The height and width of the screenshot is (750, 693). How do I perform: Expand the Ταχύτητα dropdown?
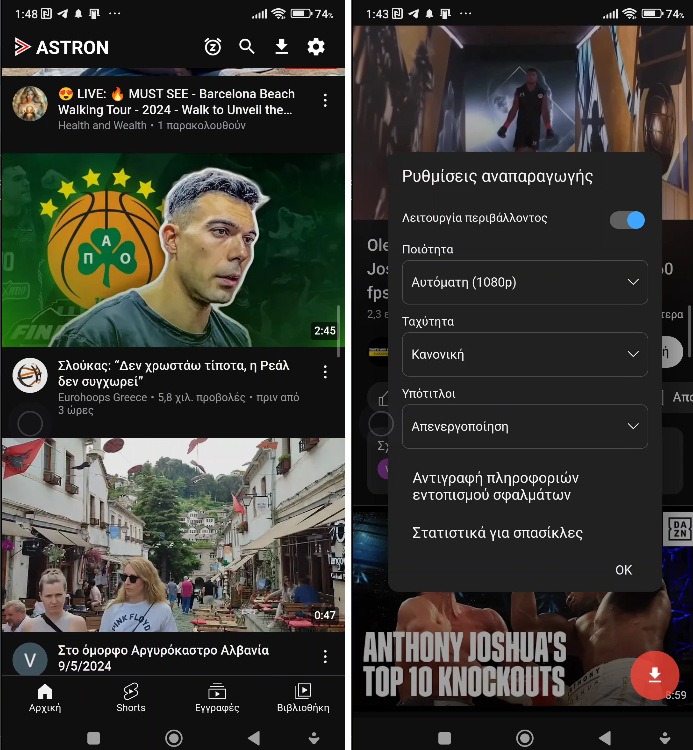(524, 354)
